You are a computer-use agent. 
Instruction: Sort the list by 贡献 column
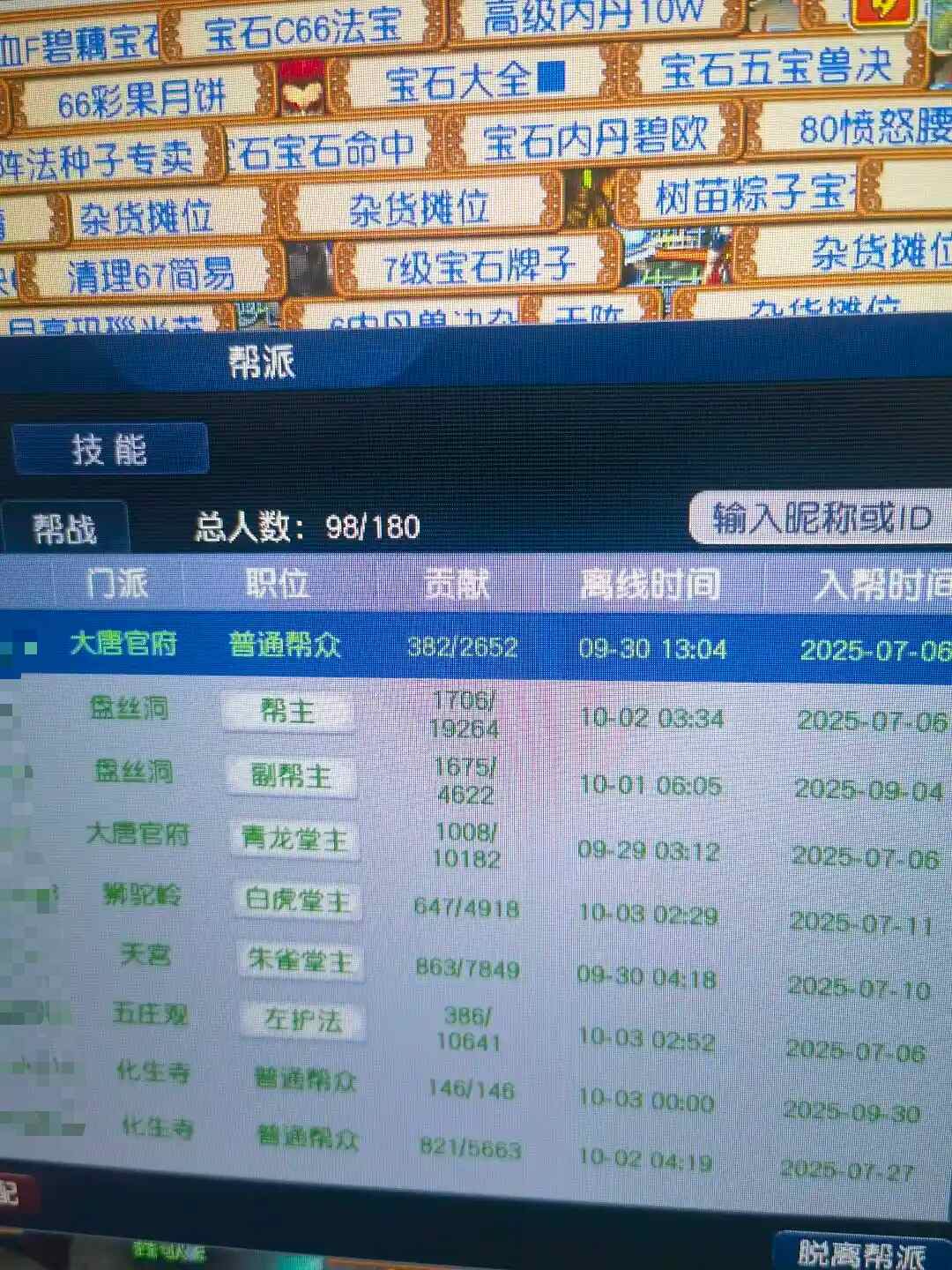coord(457,584)
